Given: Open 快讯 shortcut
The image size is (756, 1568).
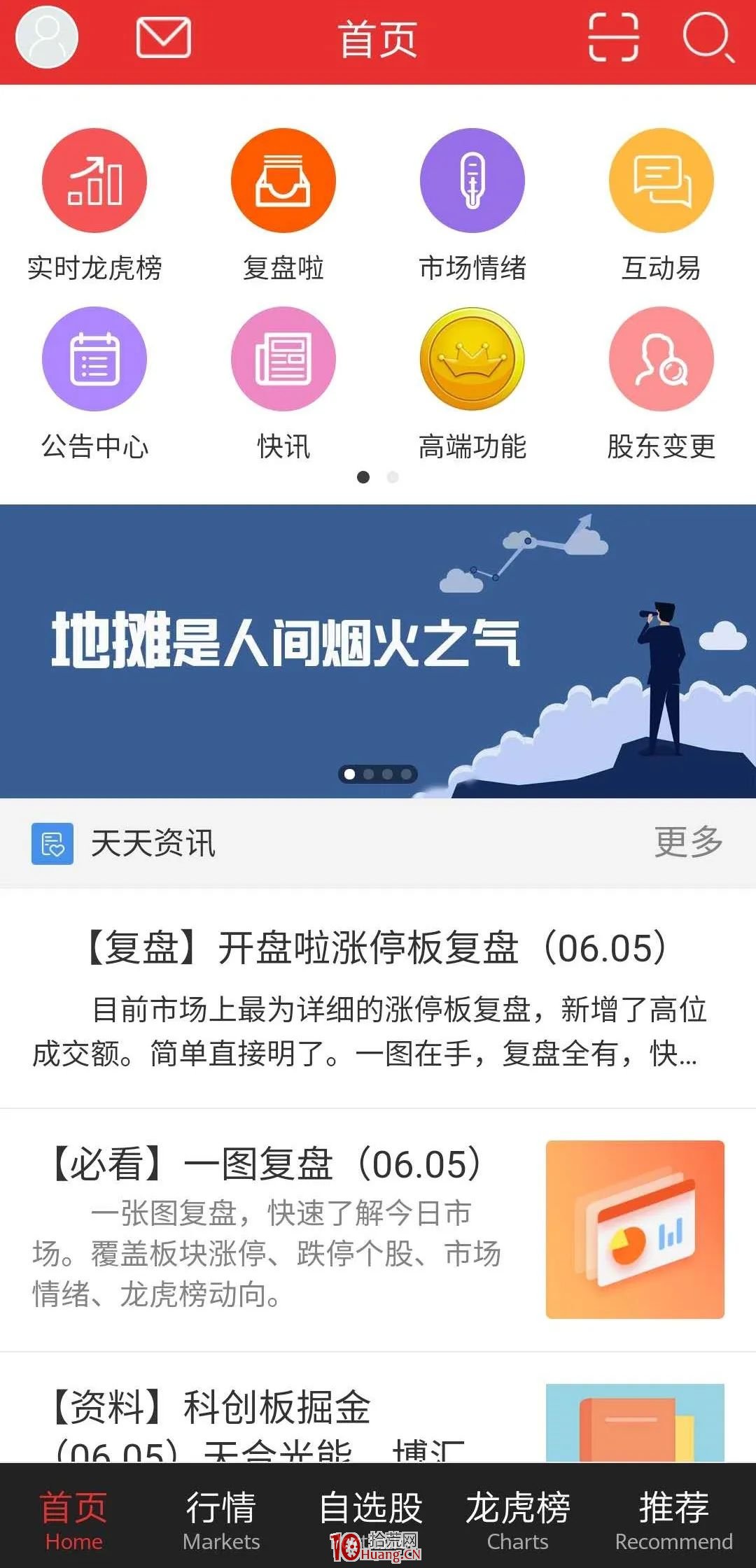Looking at the screenshot, I should [x=283, y=383].
